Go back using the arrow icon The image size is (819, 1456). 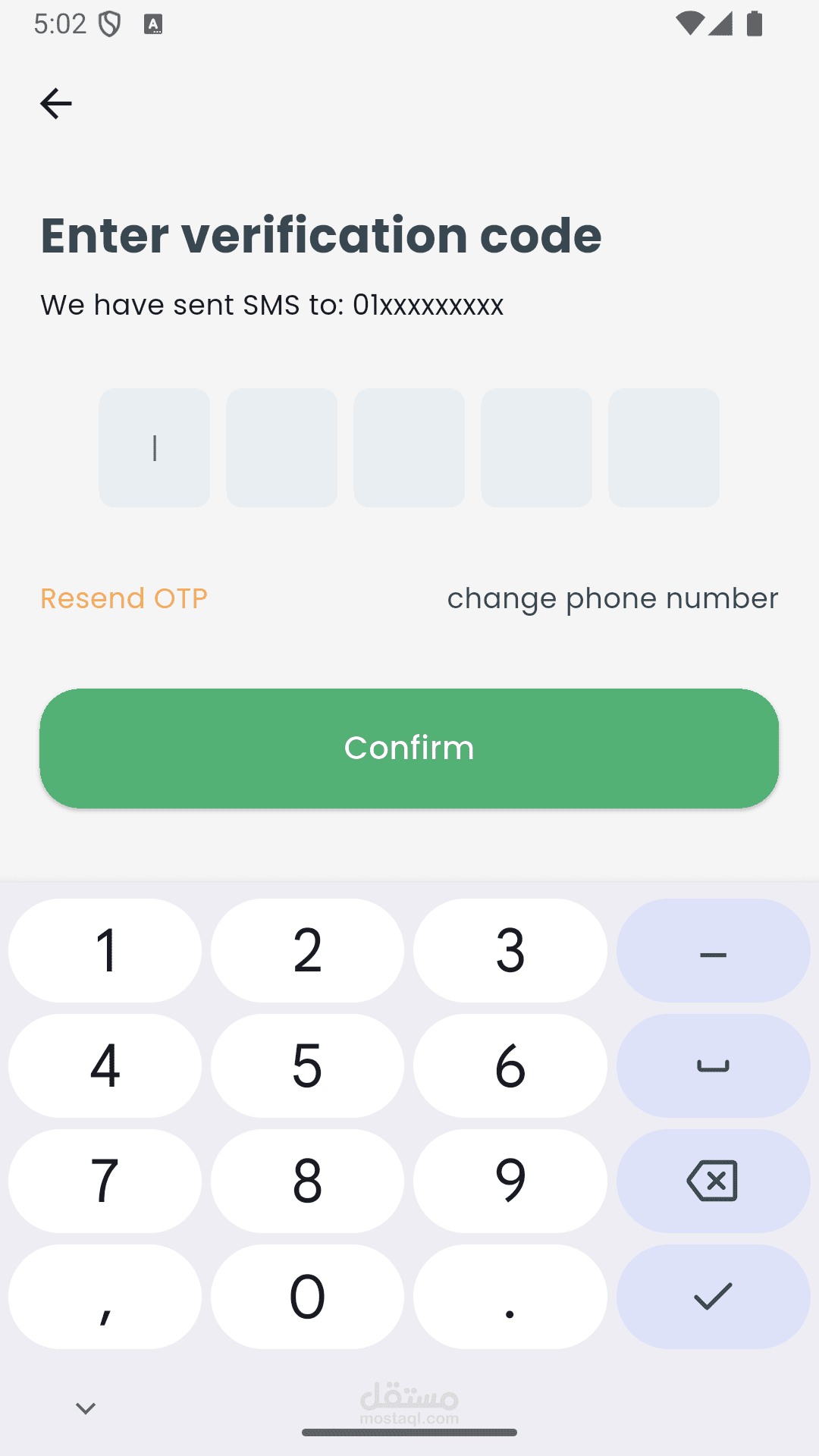pyautogui.click(x=56, y=104)
